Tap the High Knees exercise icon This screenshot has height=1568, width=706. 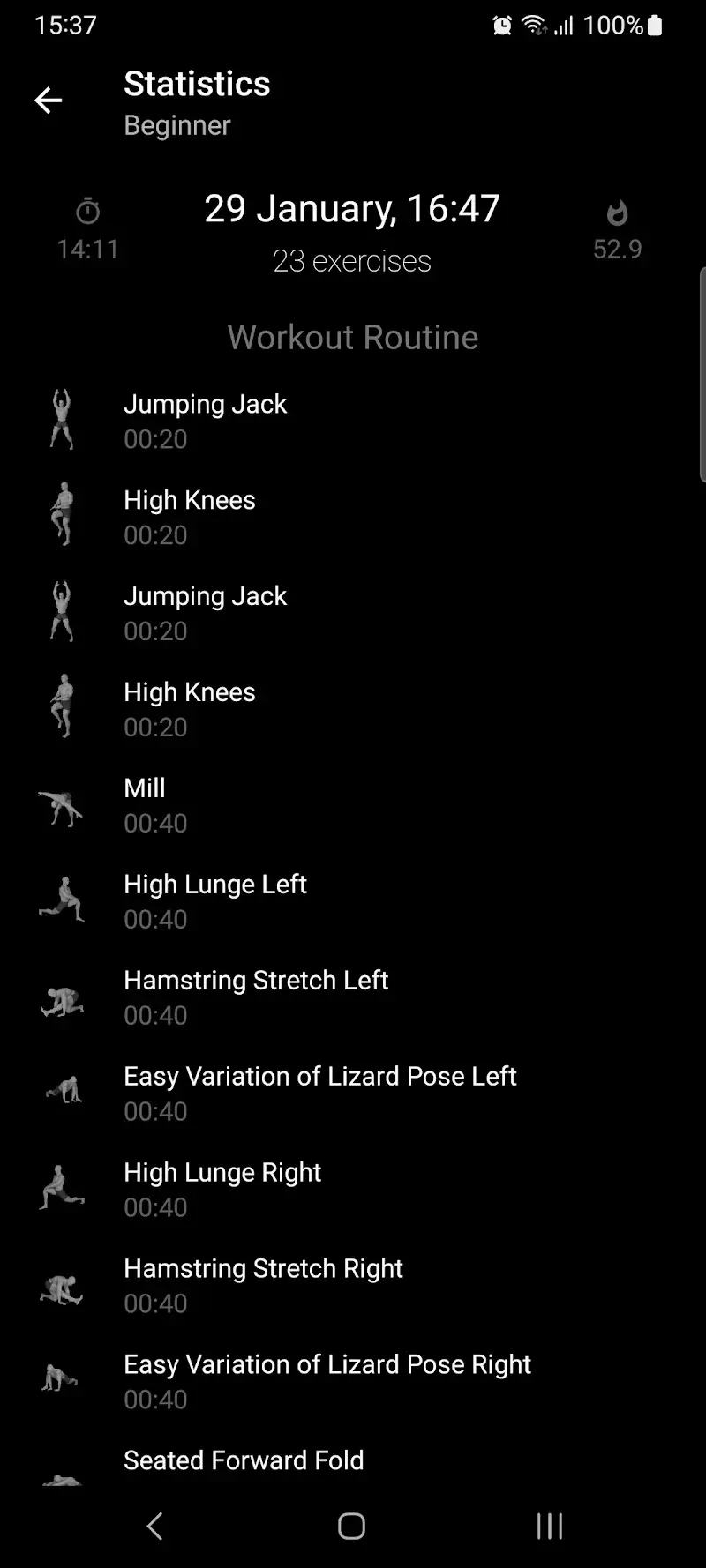62,516
